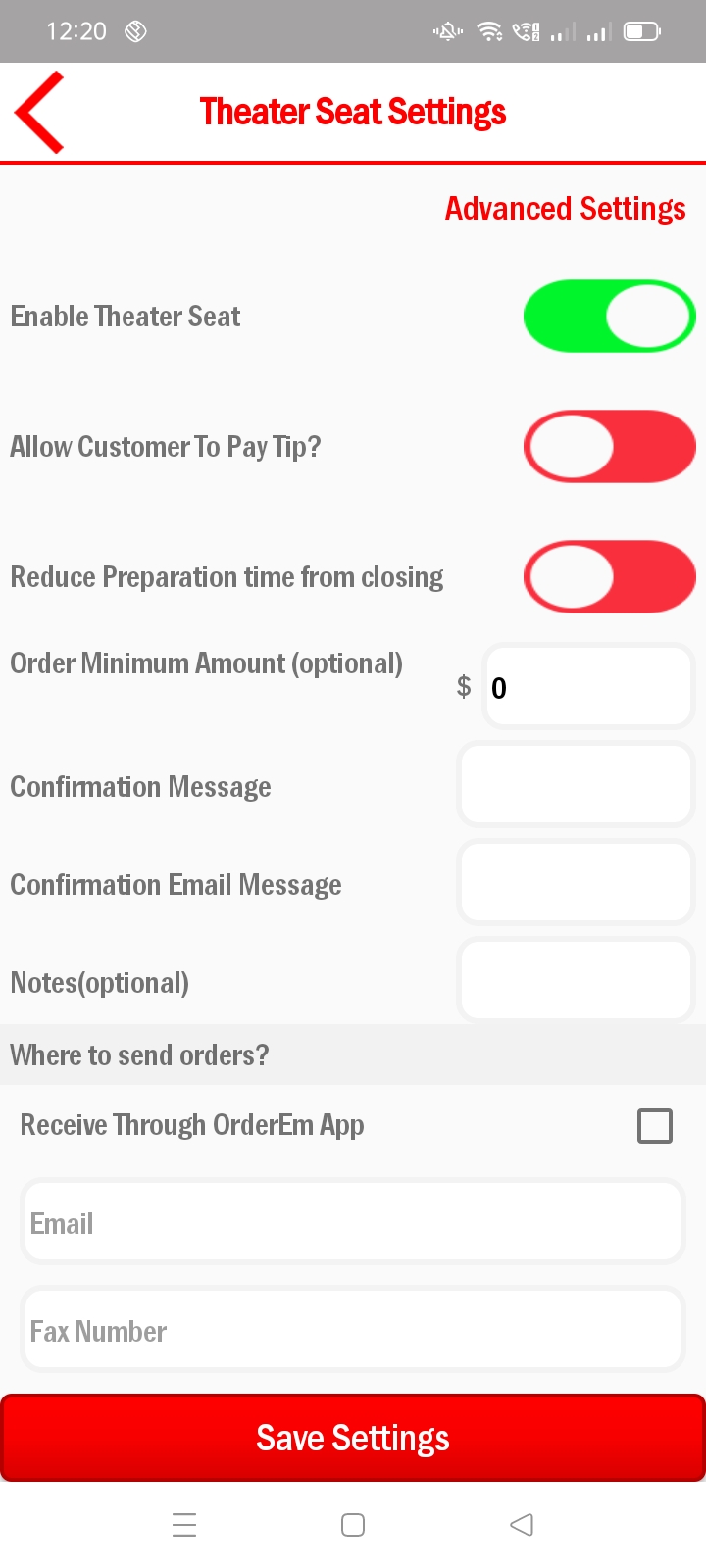706x1568 pixels.
Task: Open Advanced Settings
Action: pos(565,209)
